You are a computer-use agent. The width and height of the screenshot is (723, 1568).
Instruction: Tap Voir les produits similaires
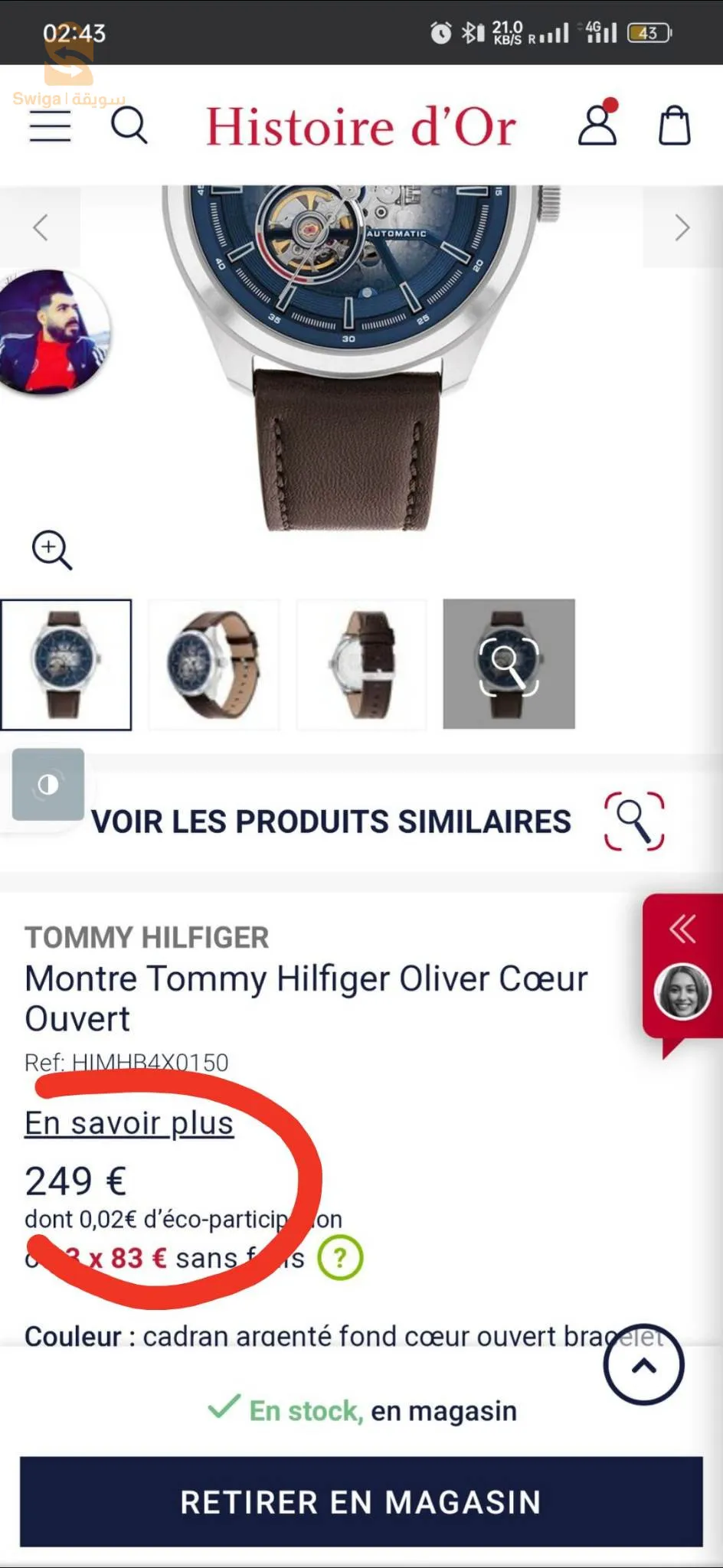coord(331,822)
